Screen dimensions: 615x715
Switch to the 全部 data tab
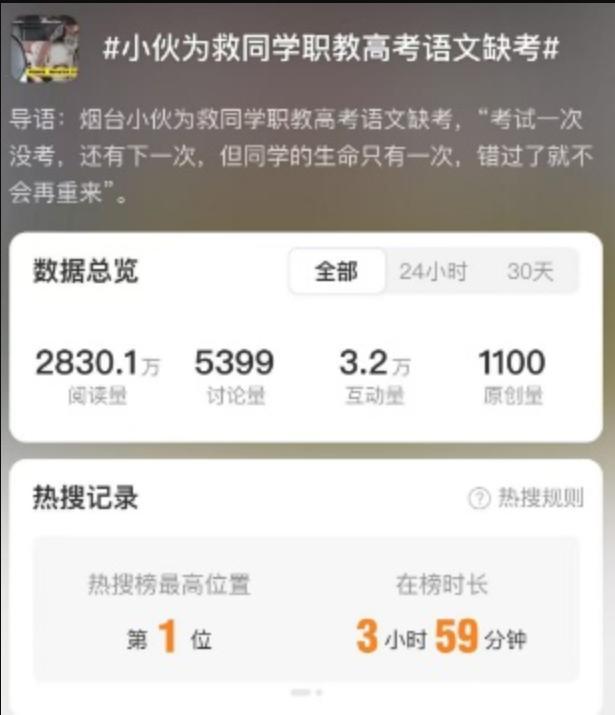336,272
